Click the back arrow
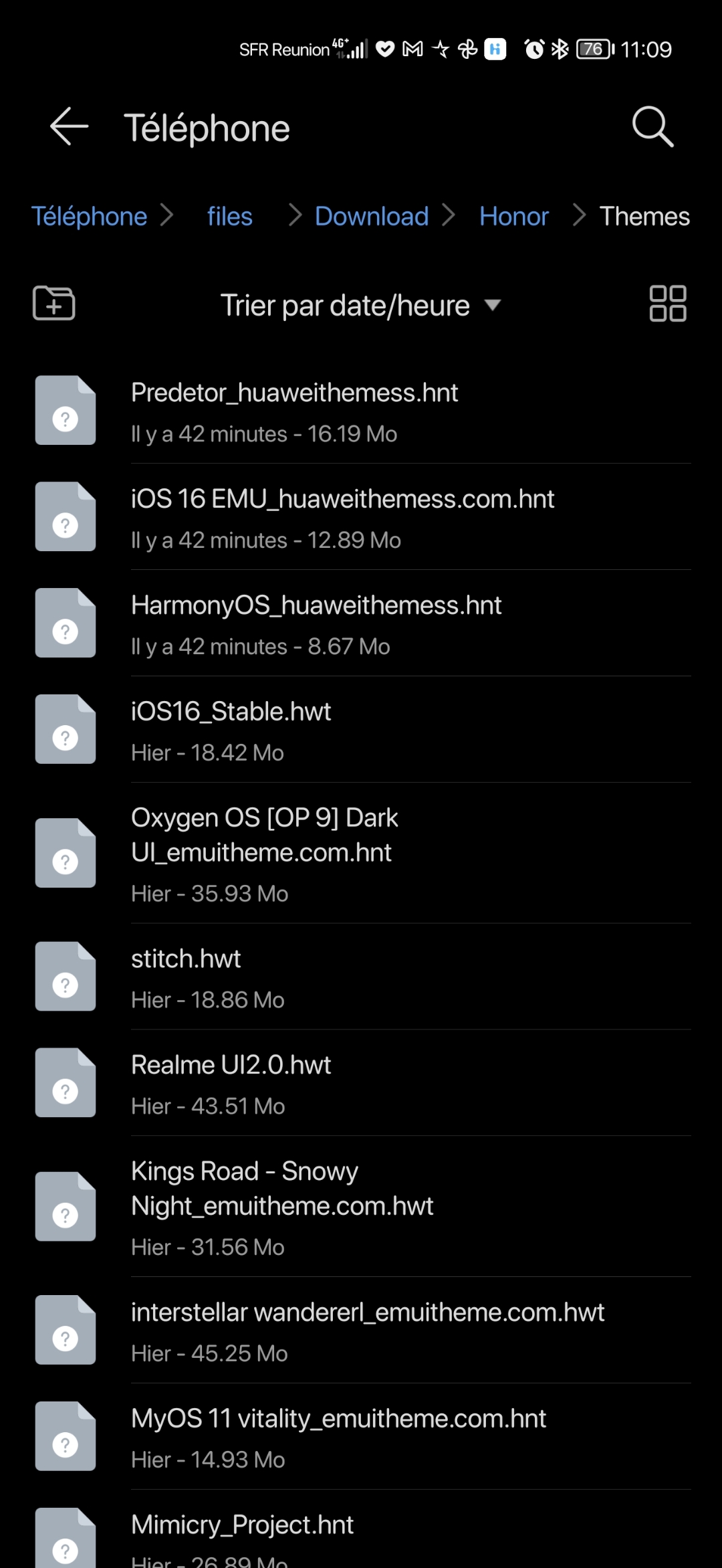 (67, 126)
